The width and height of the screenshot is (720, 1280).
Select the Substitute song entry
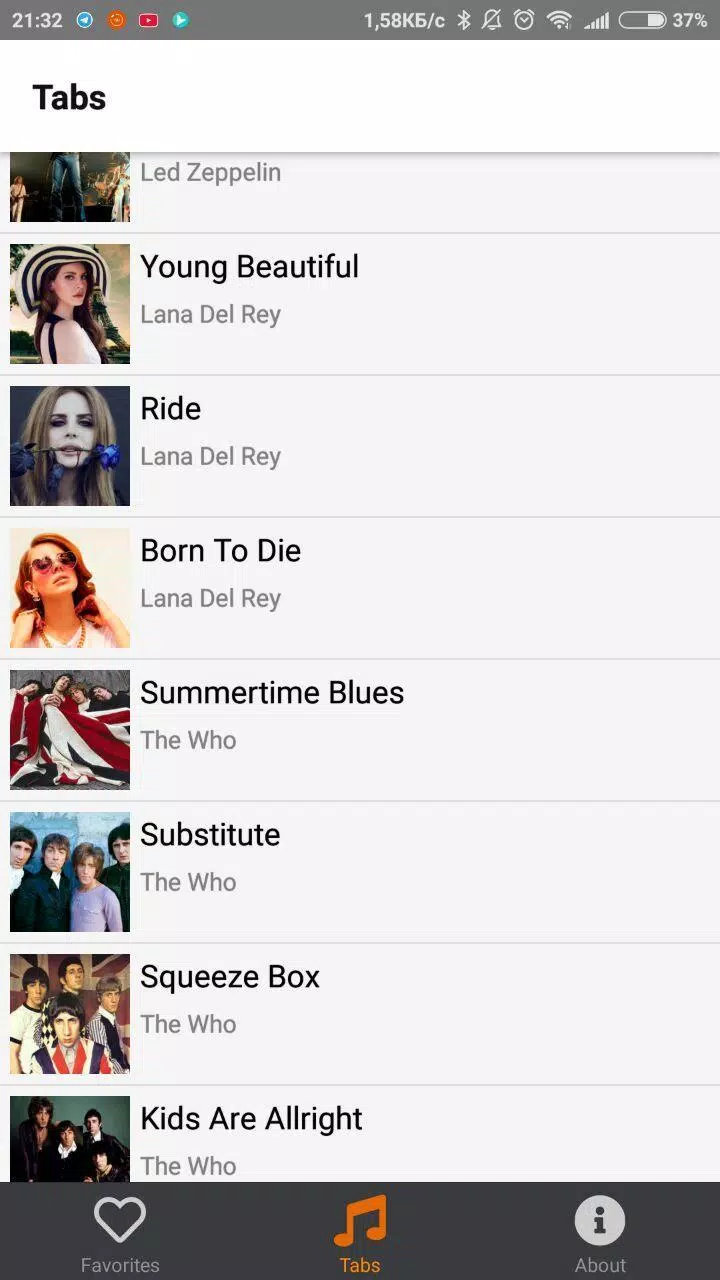point(360,871)
